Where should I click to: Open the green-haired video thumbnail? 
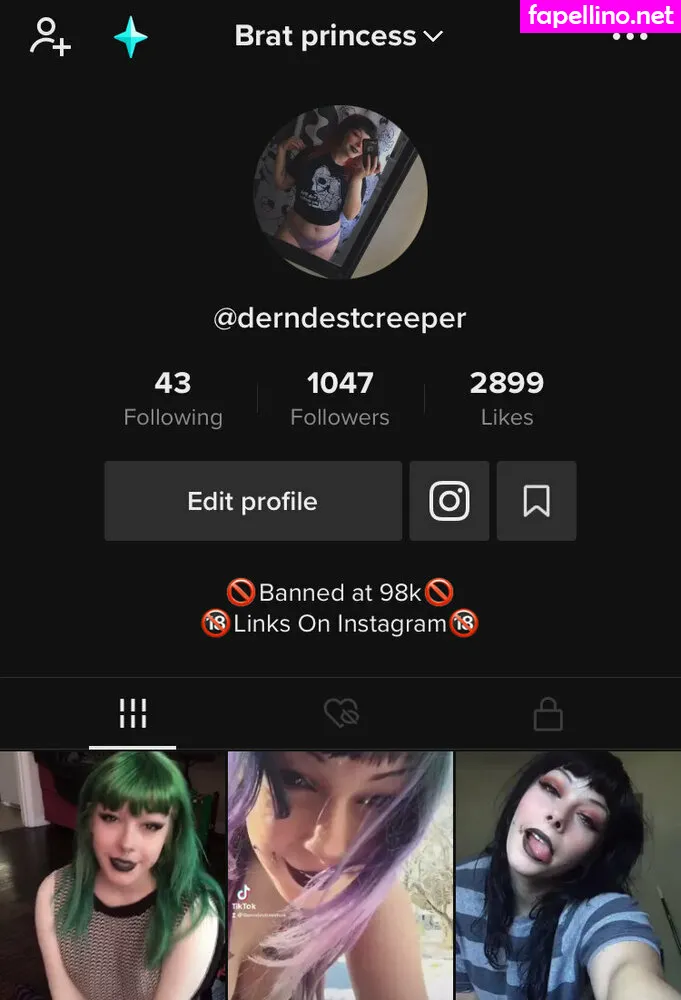pos(112,876)
